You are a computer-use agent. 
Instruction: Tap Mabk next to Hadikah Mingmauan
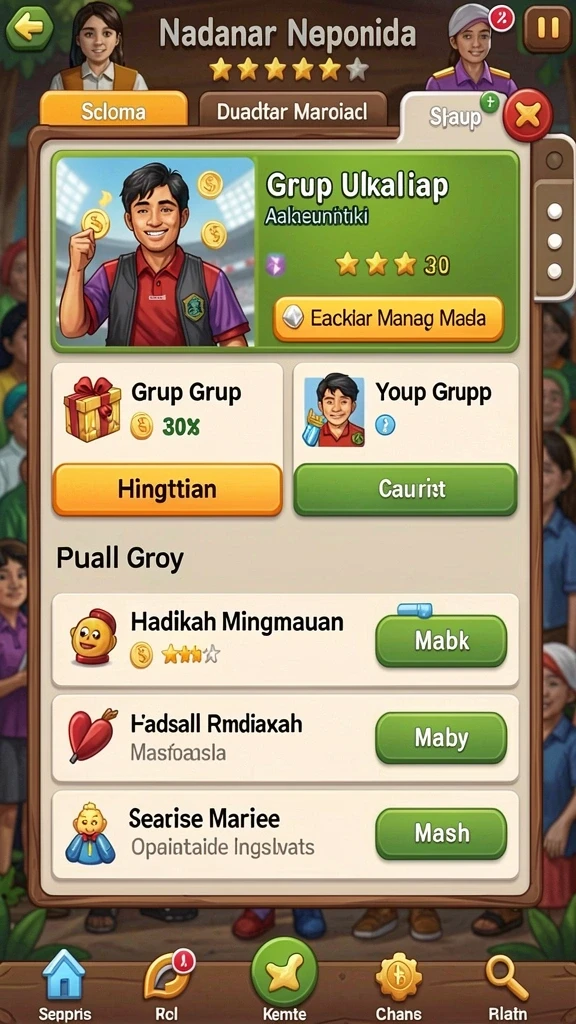point(441,641)
